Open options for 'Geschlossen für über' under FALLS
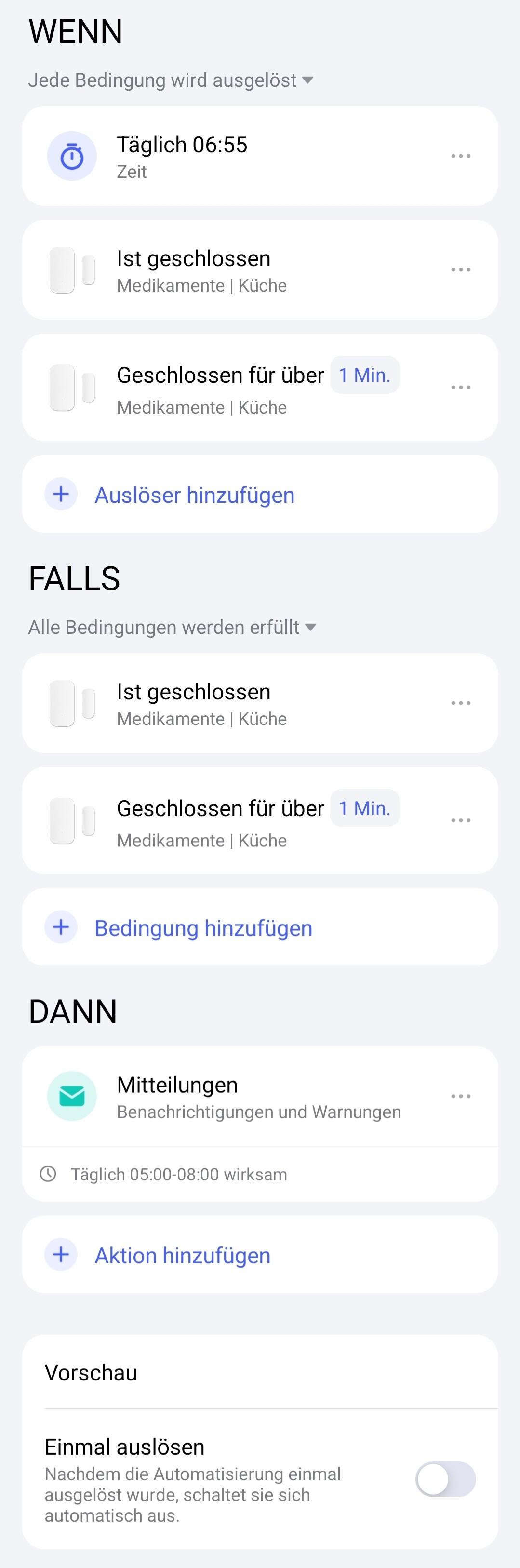This screenshot has height=1568, width=520. [460, 820]
